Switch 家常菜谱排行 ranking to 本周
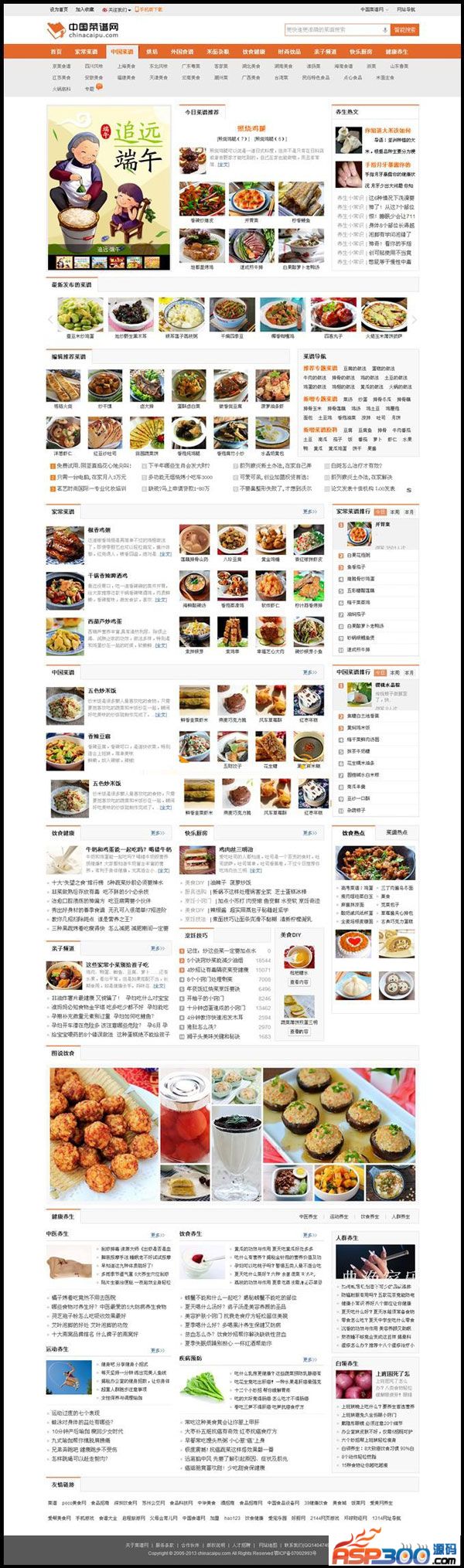The width and height of the screenshot is (464, 1568). 394,512
